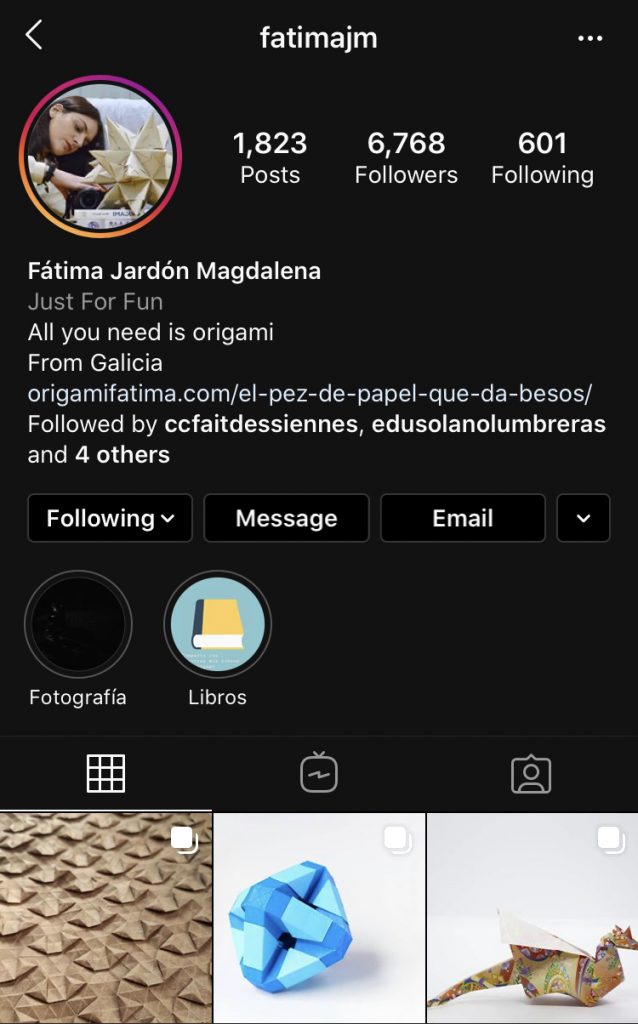The image size is (638, 1024).
Task: Tap the Email contact button
Action: pyautogui.click(x=462, y=518)
